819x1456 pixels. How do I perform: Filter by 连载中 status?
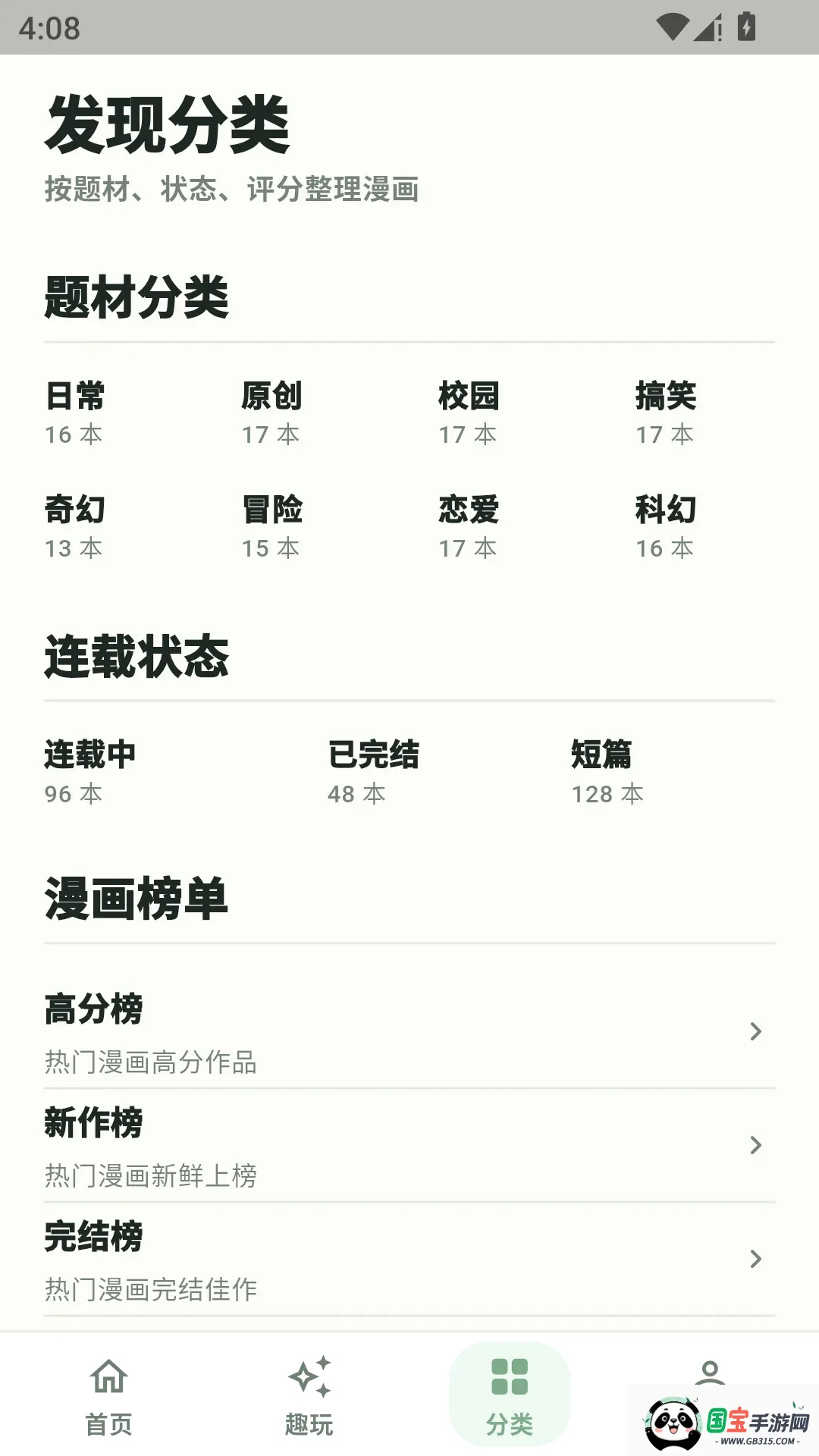(89, 772)
